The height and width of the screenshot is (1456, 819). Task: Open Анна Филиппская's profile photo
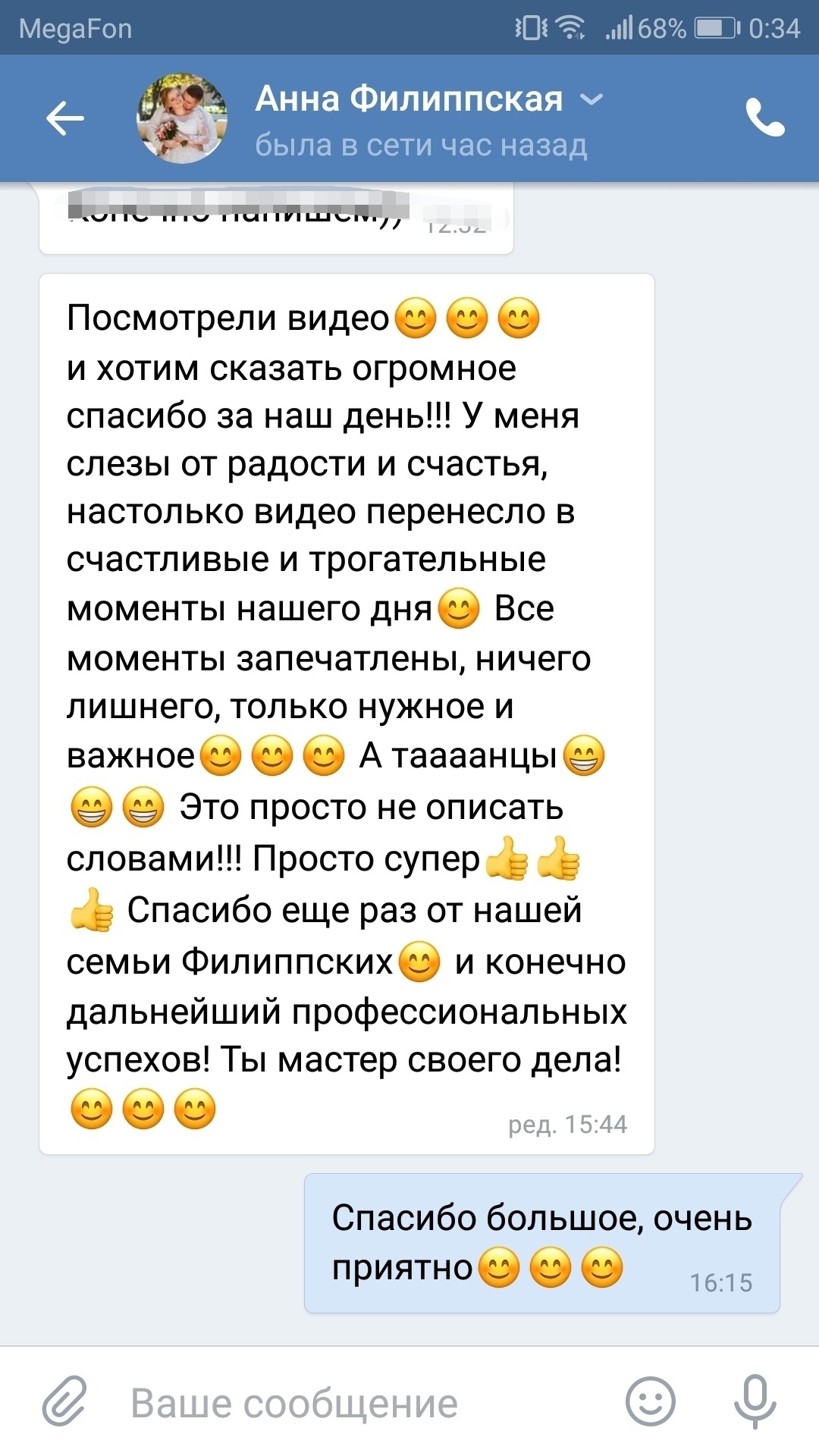pyautogui.click(x=182, y=118)
